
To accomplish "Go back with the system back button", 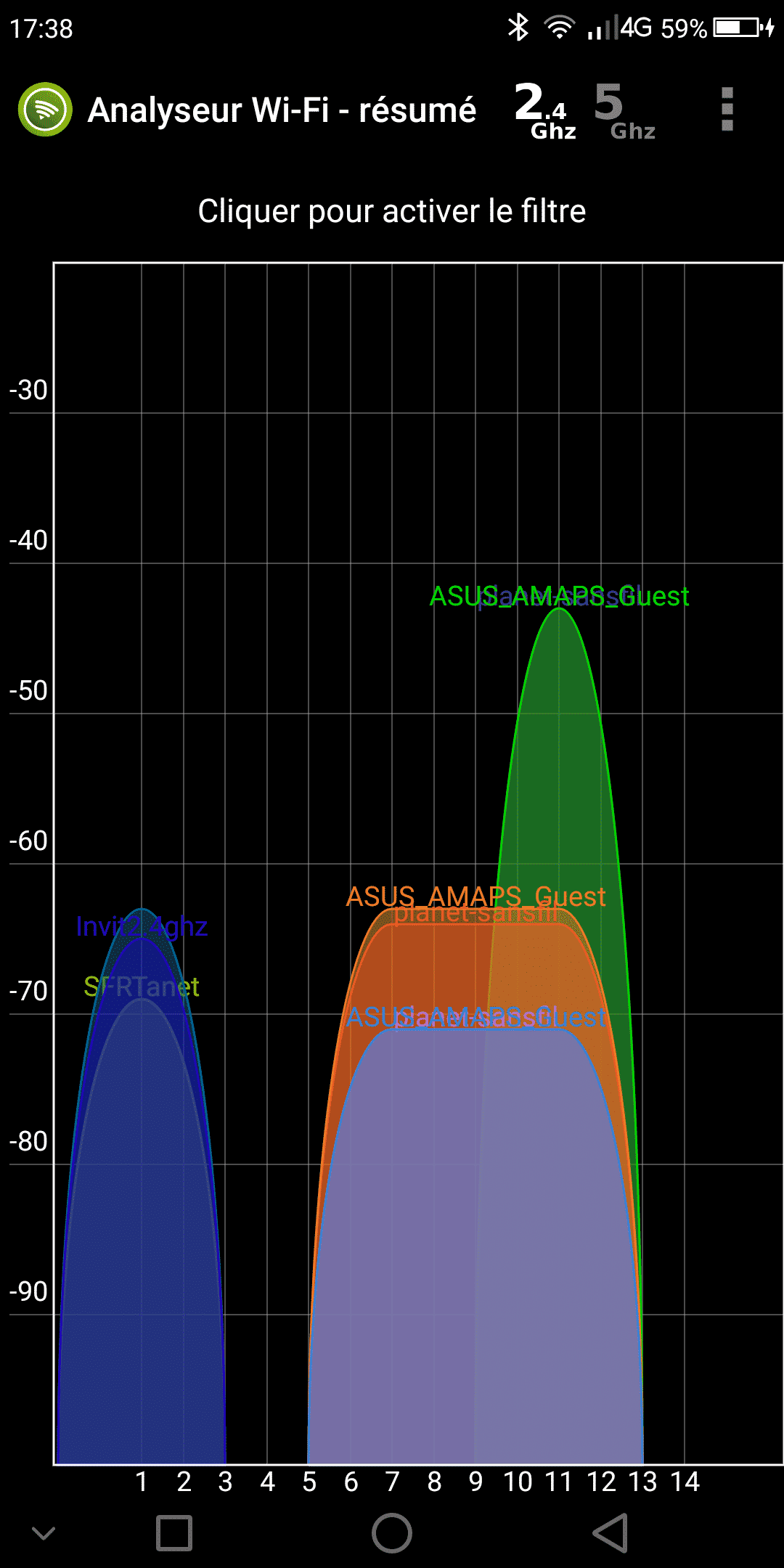I will pos(610,1533).
